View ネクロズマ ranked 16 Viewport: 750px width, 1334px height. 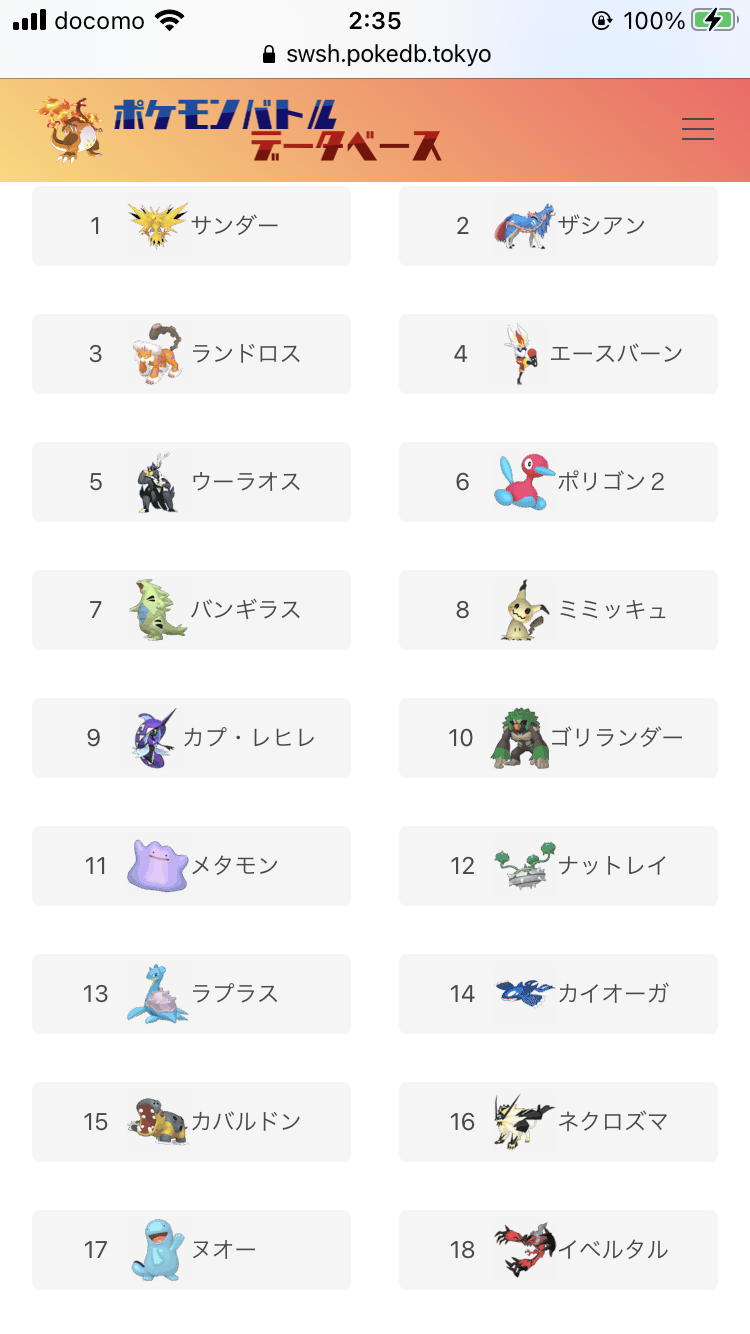click(x=558, y=1122)
